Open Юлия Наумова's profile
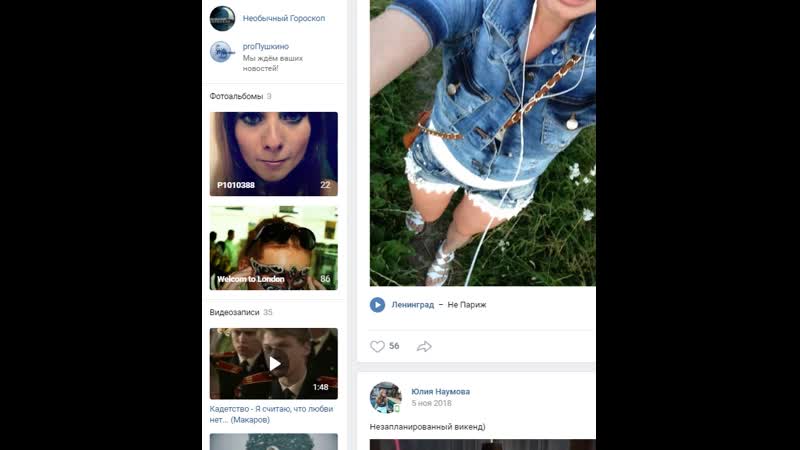Screen dimensions: 800x450 click(440, 391)
